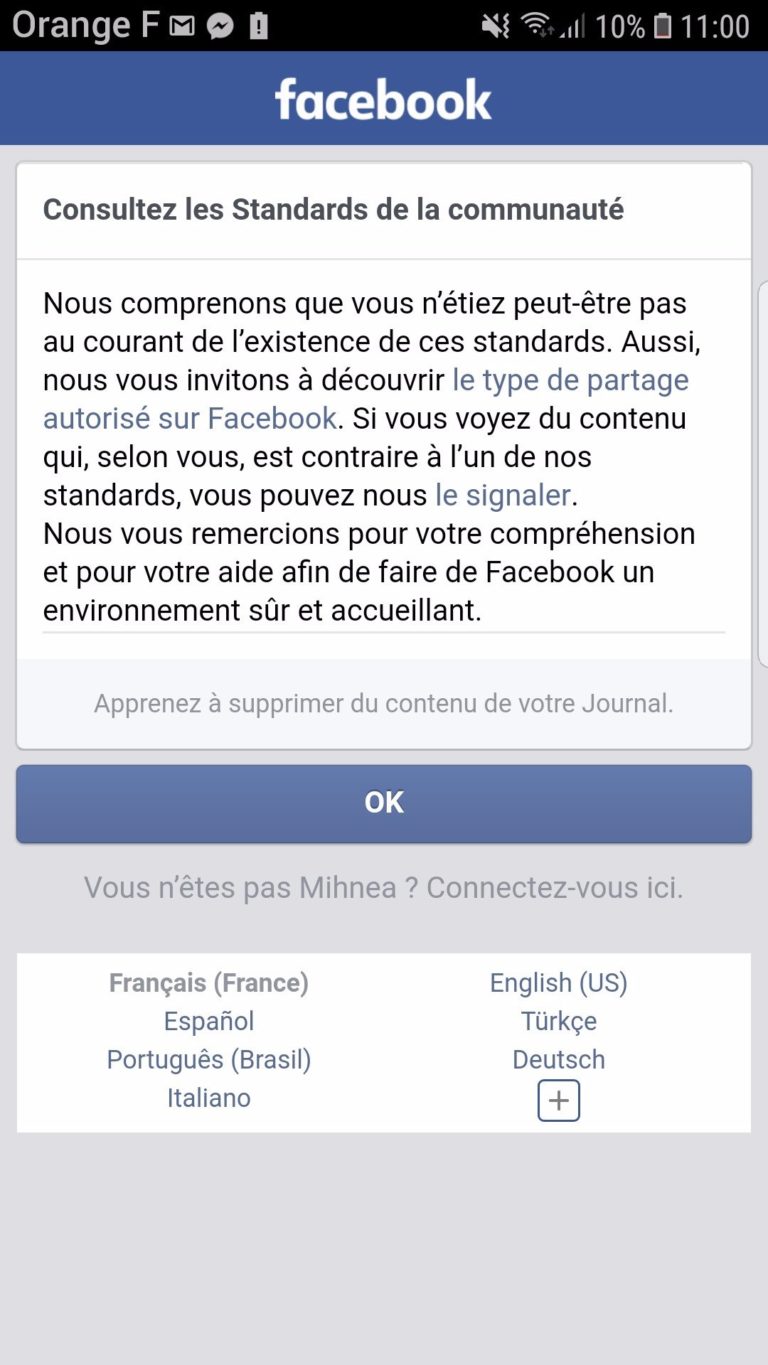Change language to Türkçe
This screenshot has width=768, height=1365.
pos(558,1021)
